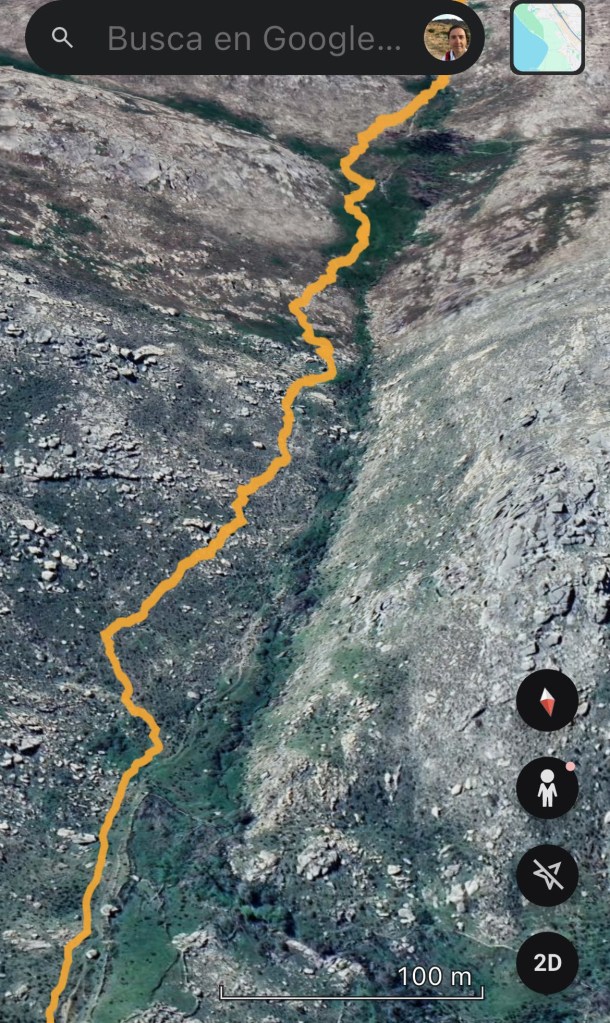610x1023 pixels.
Task: Switch the view to 2D
Action: (547, 962)
